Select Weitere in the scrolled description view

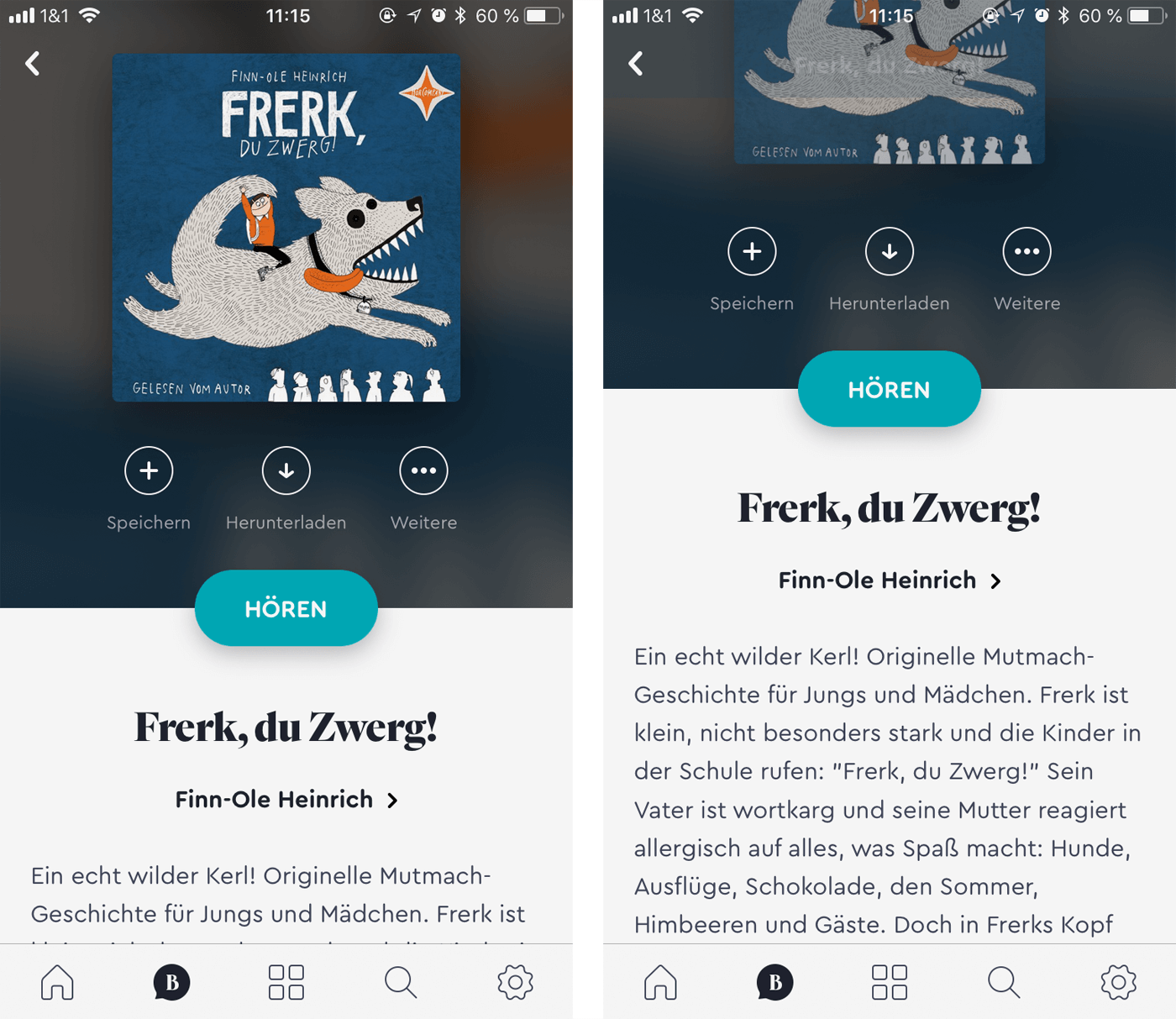pos(1026,251)
